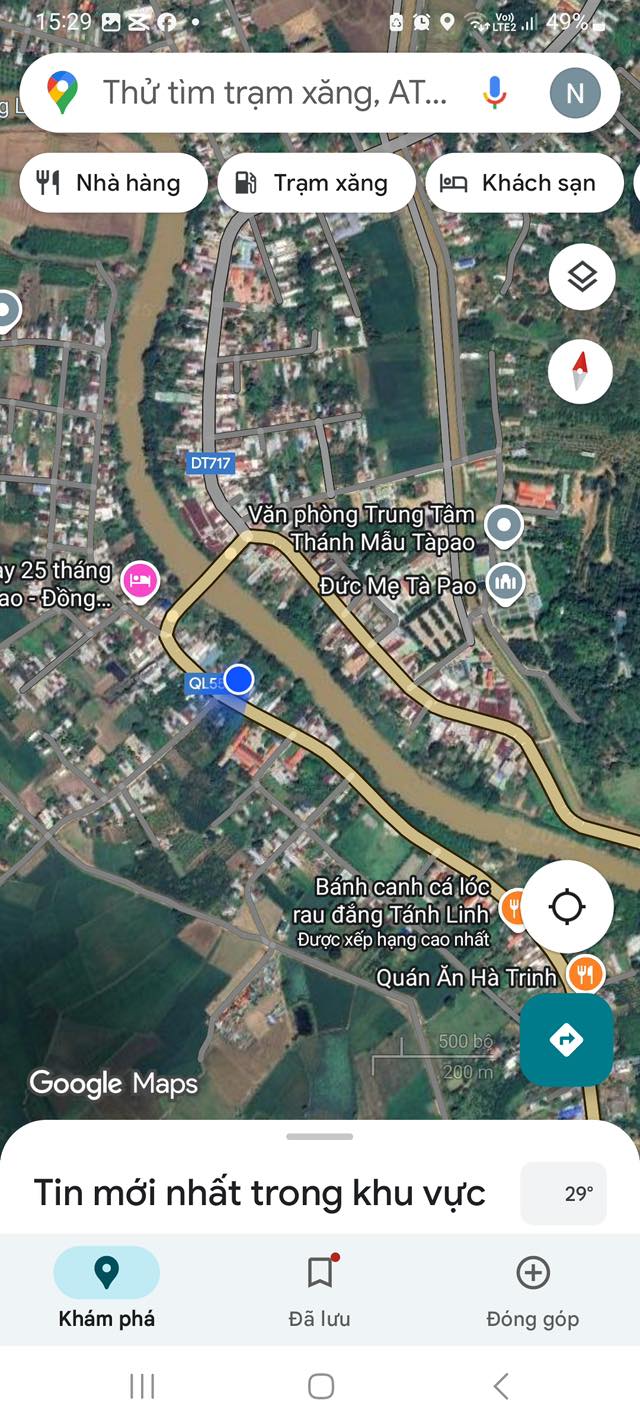
Task: Select the Nhà hàng chip
Action: [113, 183]
